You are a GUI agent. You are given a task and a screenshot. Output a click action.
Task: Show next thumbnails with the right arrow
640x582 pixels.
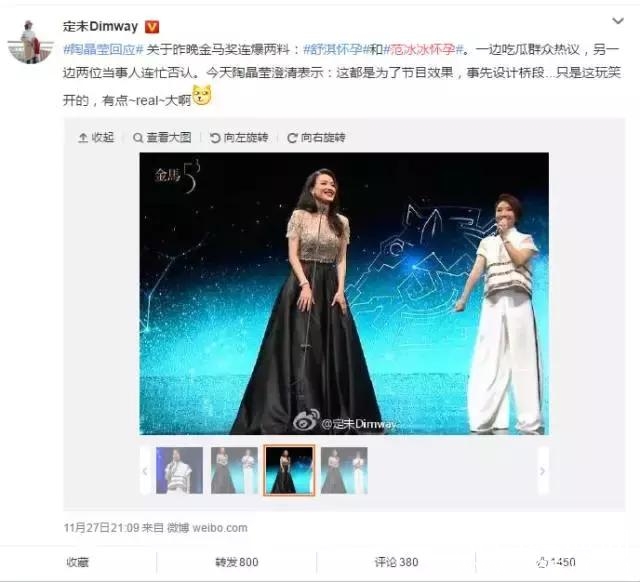tap(543, 470)
